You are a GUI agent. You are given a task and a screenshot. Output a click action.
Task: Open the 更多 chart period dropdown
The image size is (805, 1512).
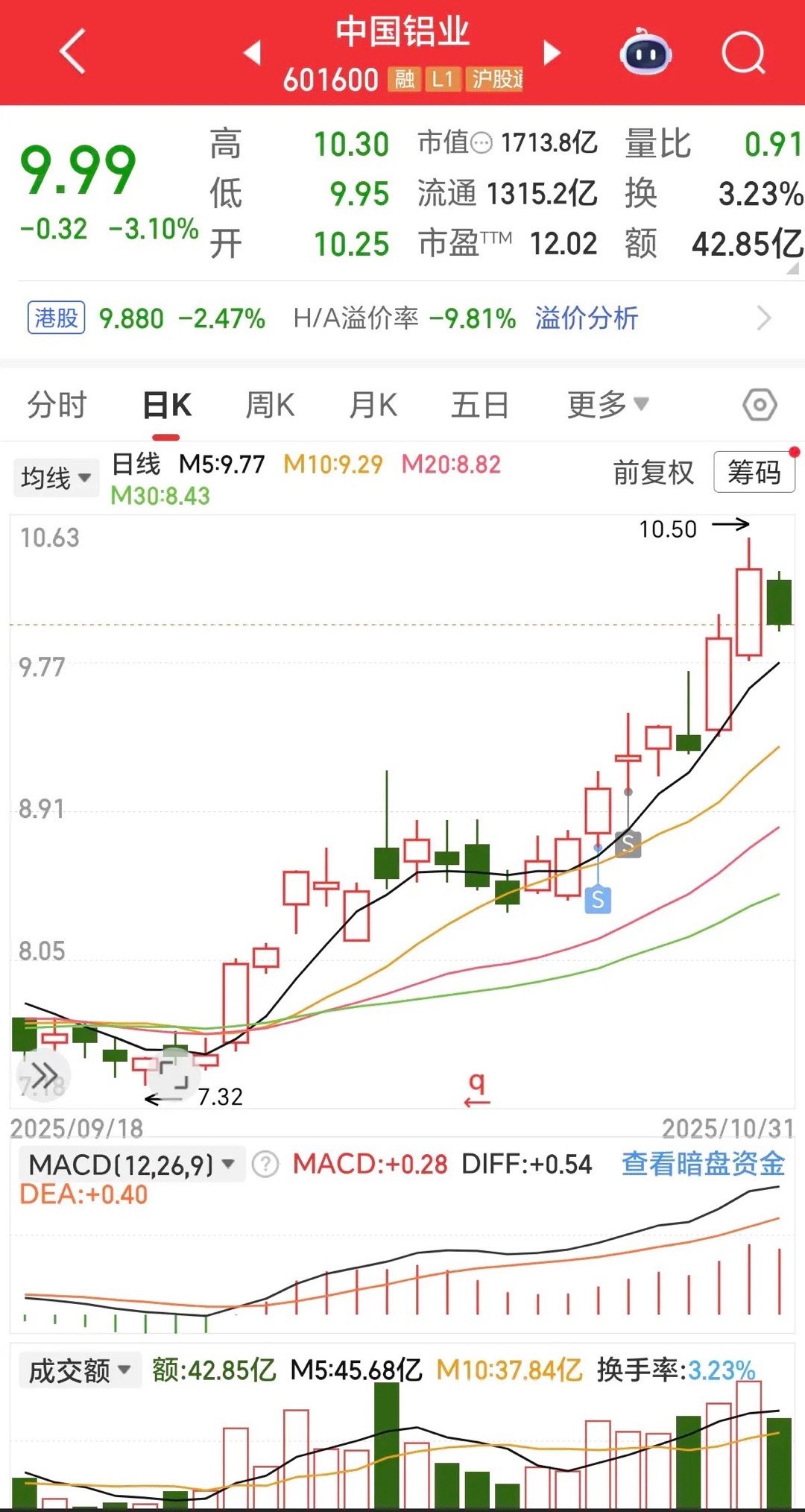(605, 404)
